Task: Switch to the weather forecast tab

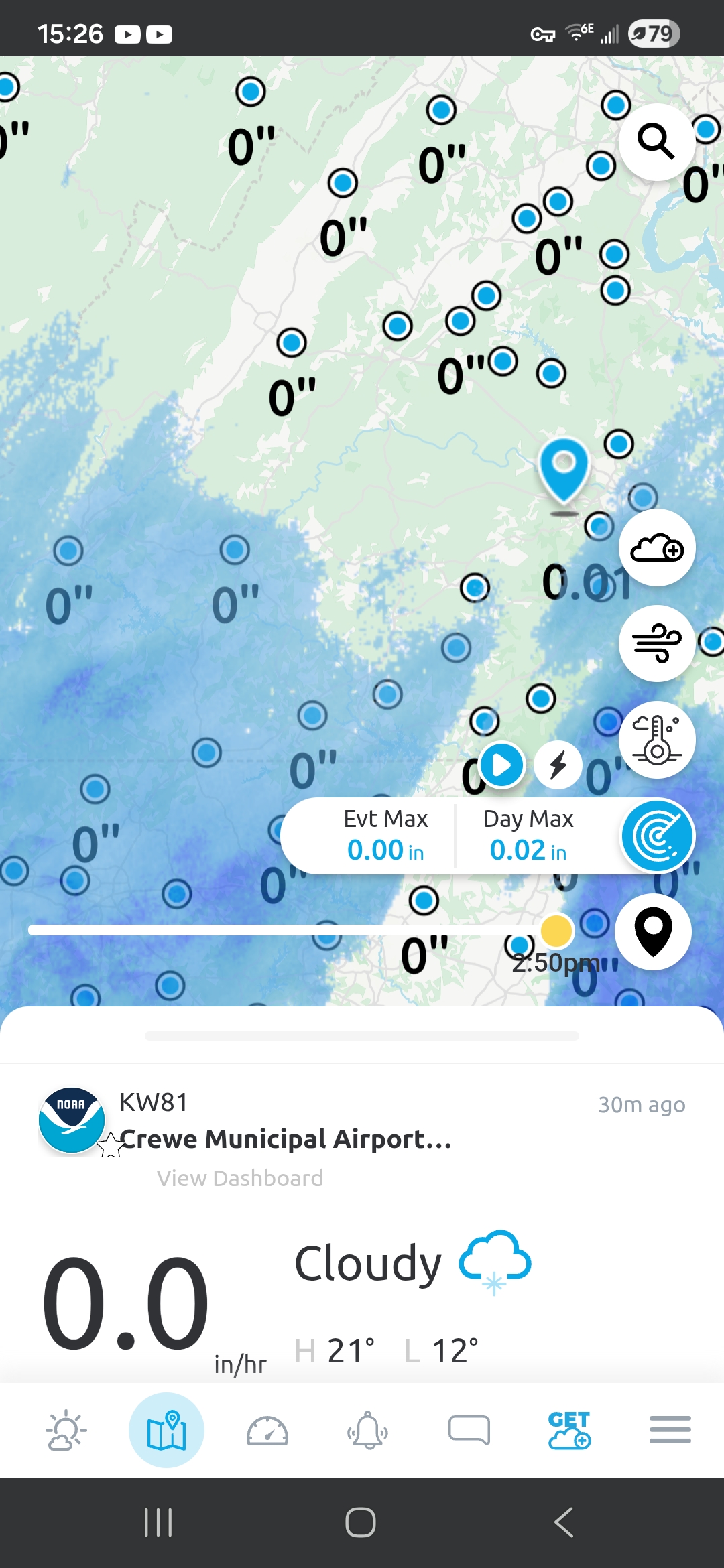Action: click(66, 1430)
